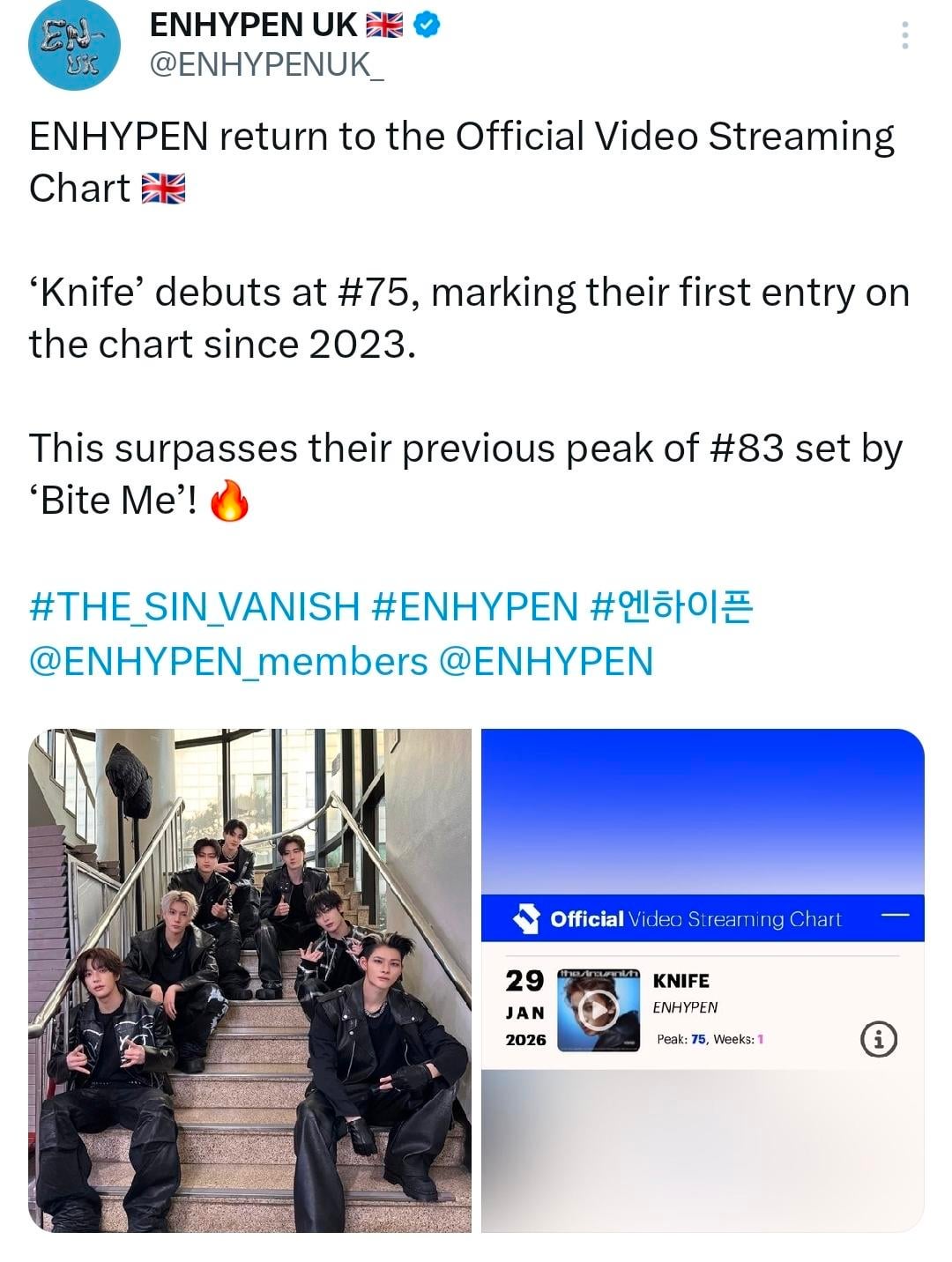Visit the @ENHYPEN account mention
This screenshot has height=1262, width=952.
tap(546, 661)
